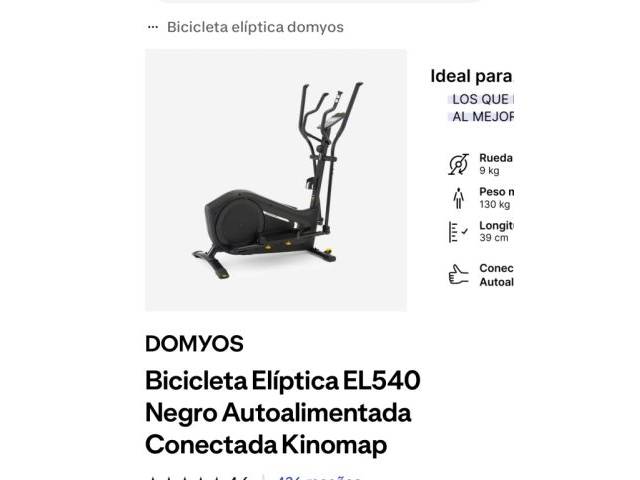
Task: Expand the breadcrumb ellipsis
Action: 153,28
